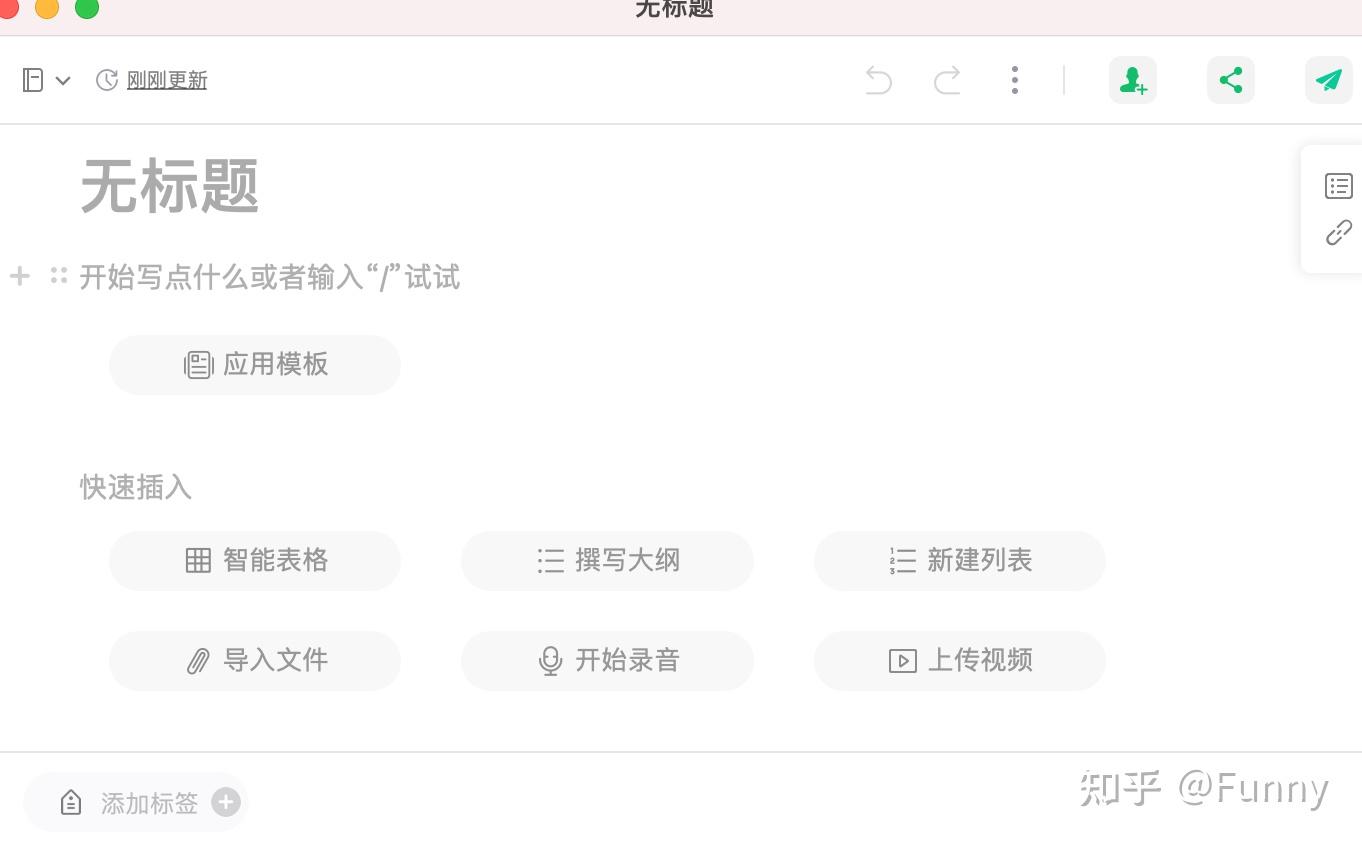Viewport: 1362px width, 848px height.
Task: Redo the last edit
Action: (x=947, y=80)
